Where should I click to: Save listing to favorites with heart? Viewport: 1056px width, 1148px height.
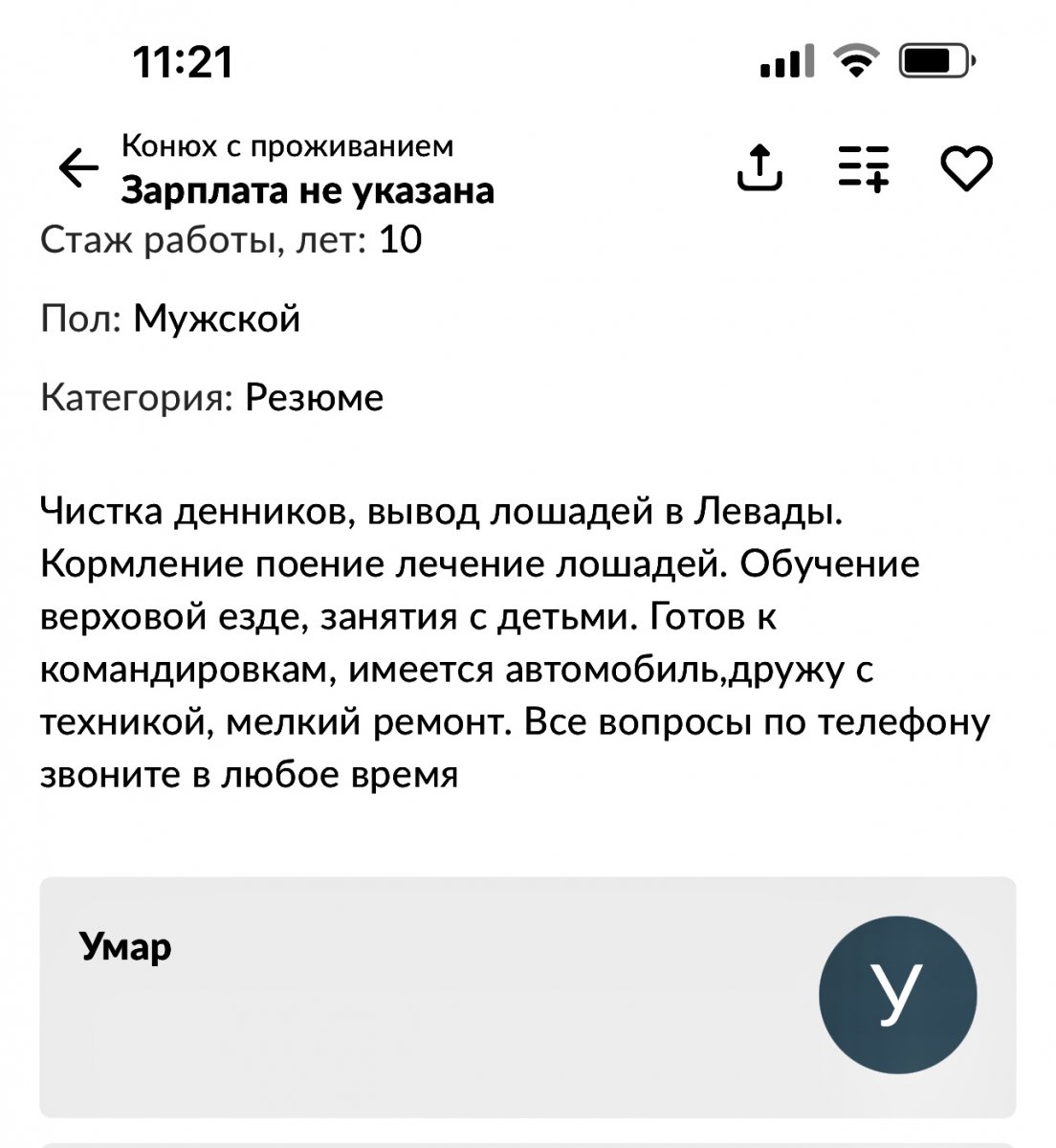coord(967,168)
